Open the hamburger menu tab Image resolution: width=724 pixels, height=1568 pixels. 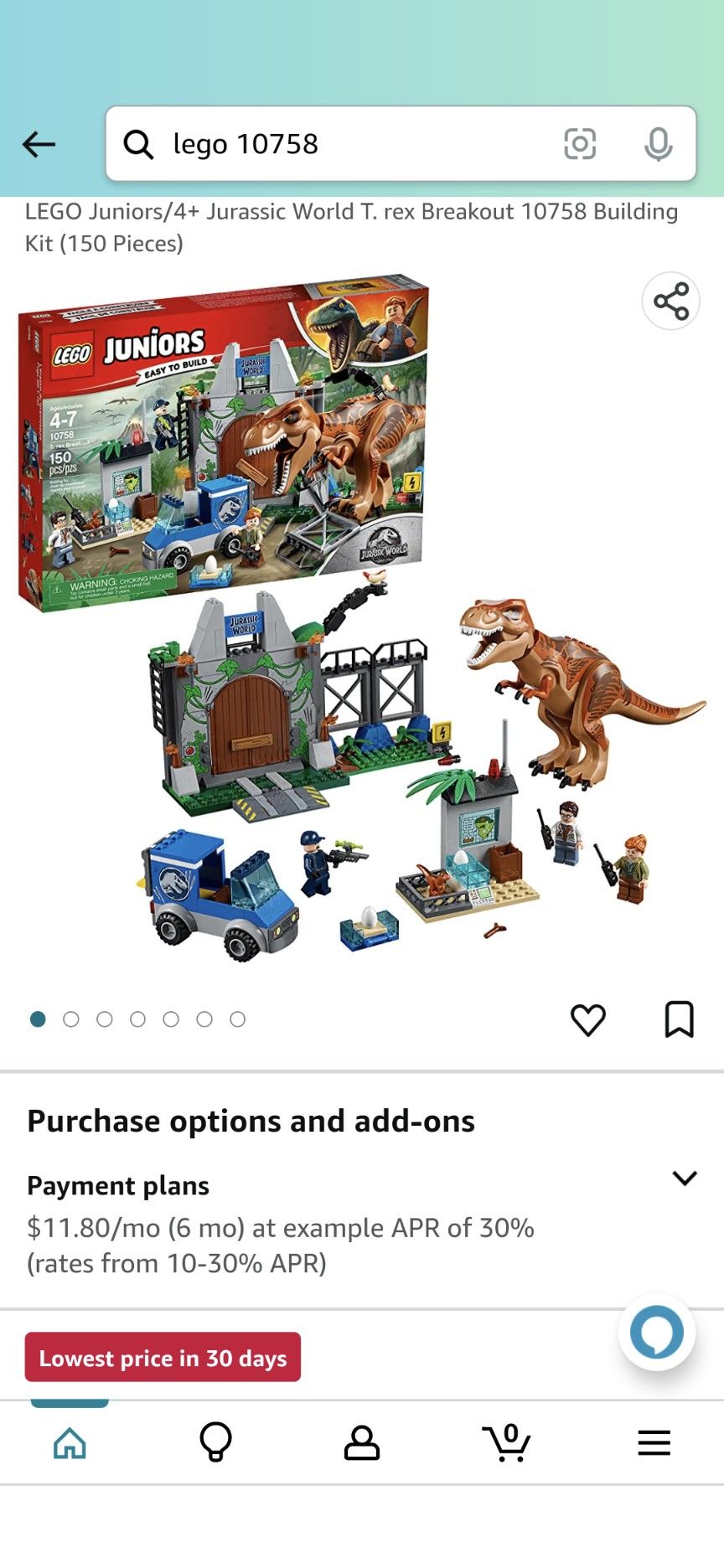click(654, 1442)
